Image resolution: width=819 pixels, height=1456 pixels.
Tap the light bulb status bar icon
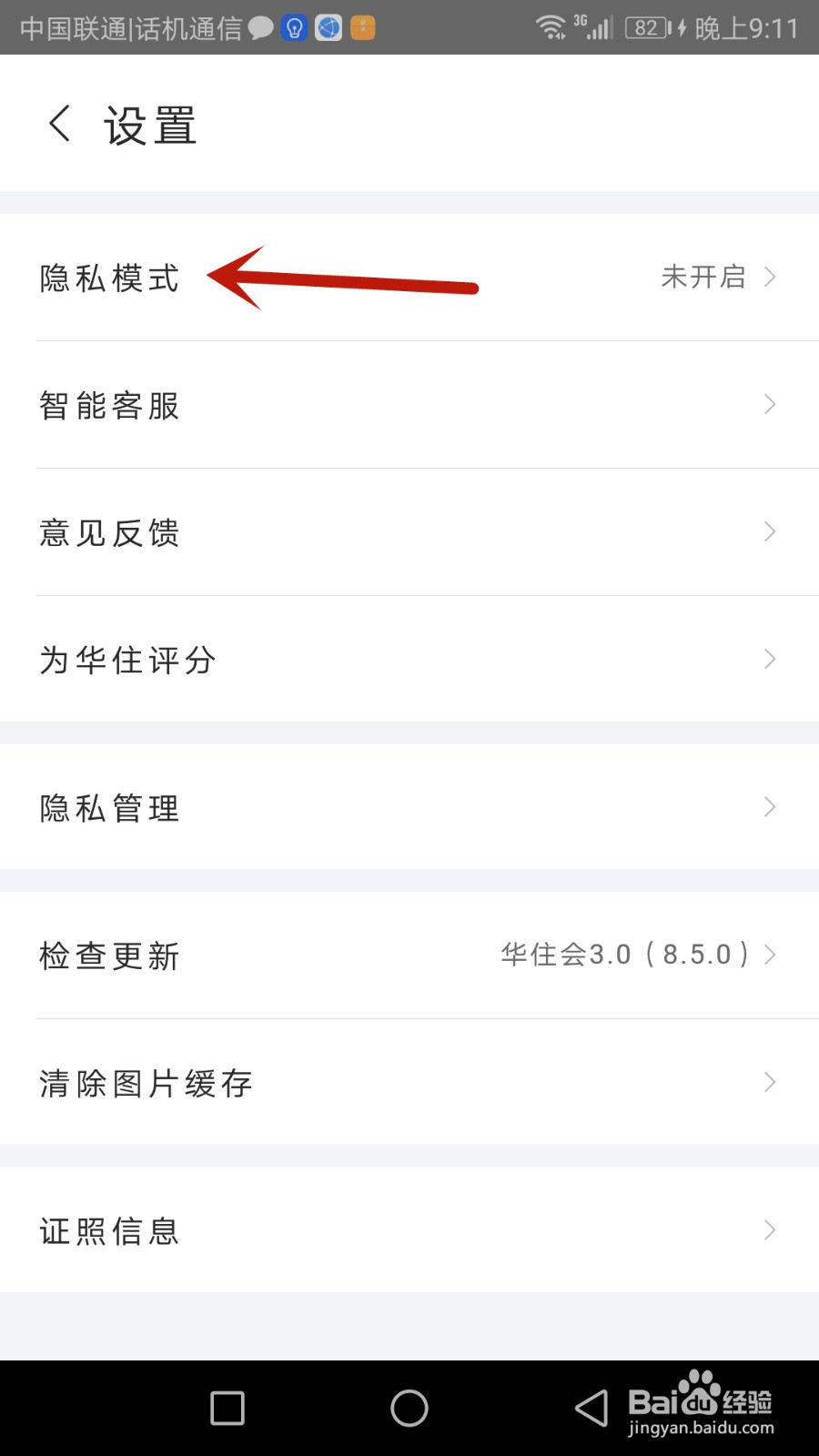[x=294, y=28]
